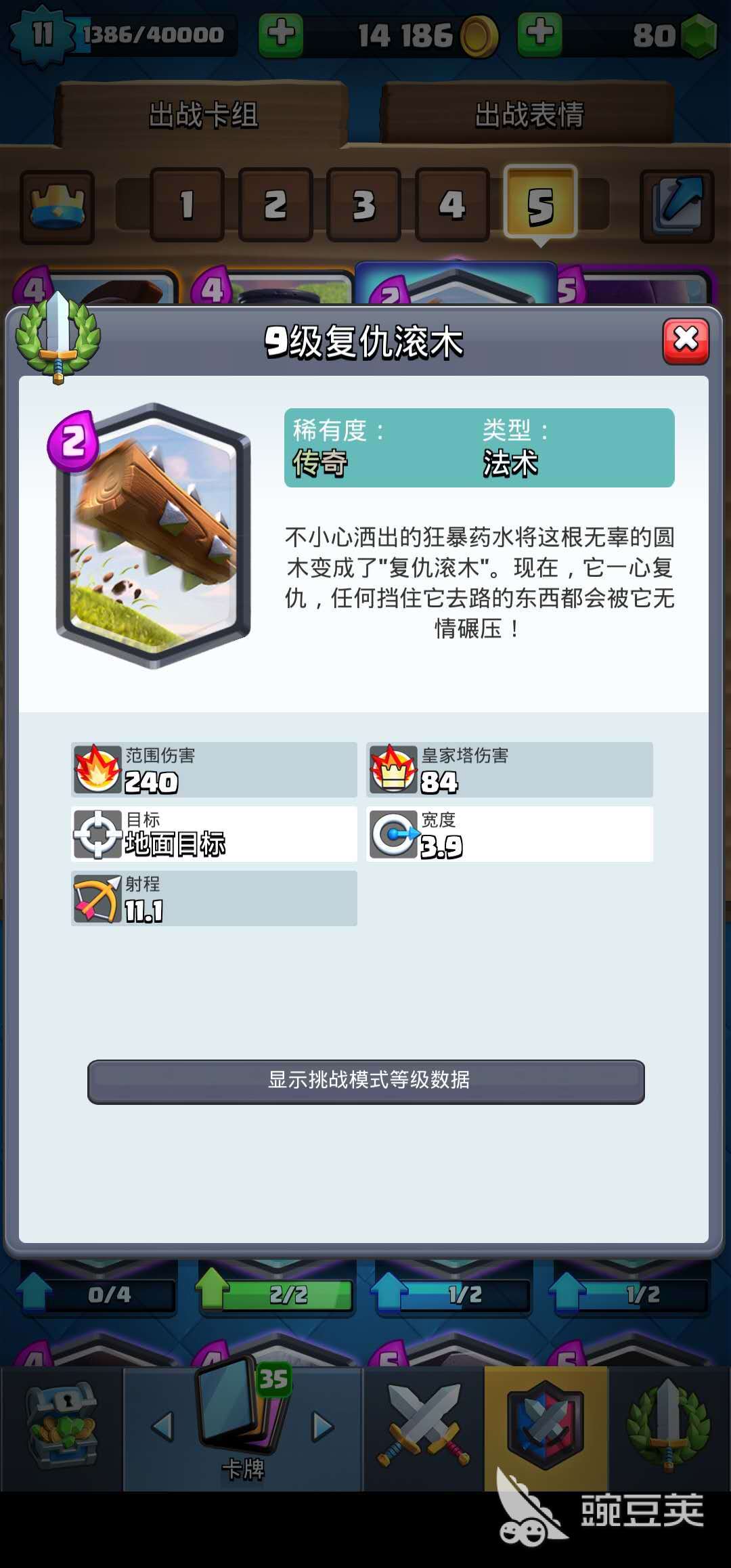Open the deck share icon
The width and height of the screenshot is (731, 1568).
(x=677, y=204)
